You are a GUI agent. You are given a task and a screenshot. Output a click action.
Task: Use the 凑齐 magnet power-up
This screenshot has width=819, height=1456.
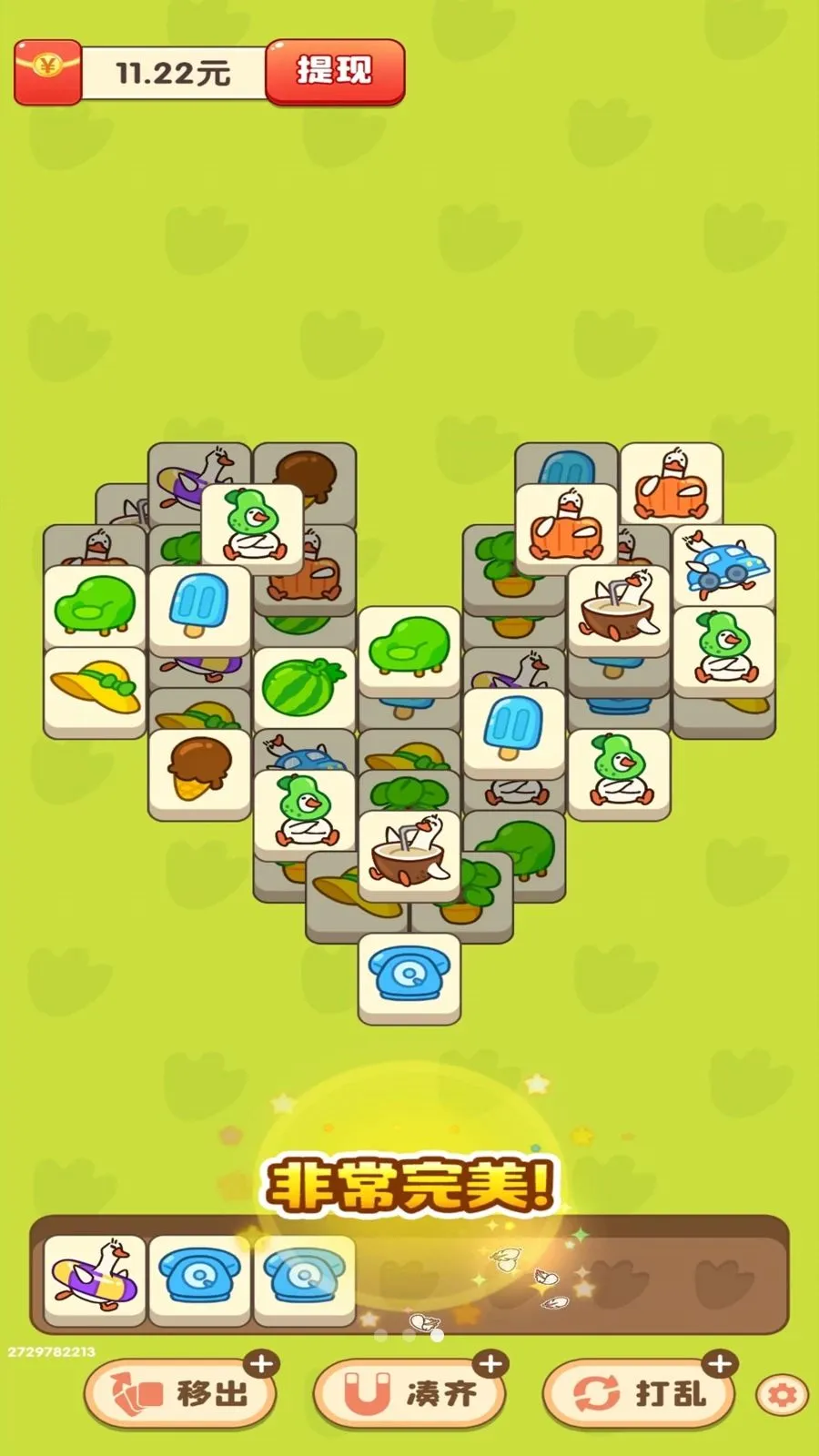[409, 1393]
